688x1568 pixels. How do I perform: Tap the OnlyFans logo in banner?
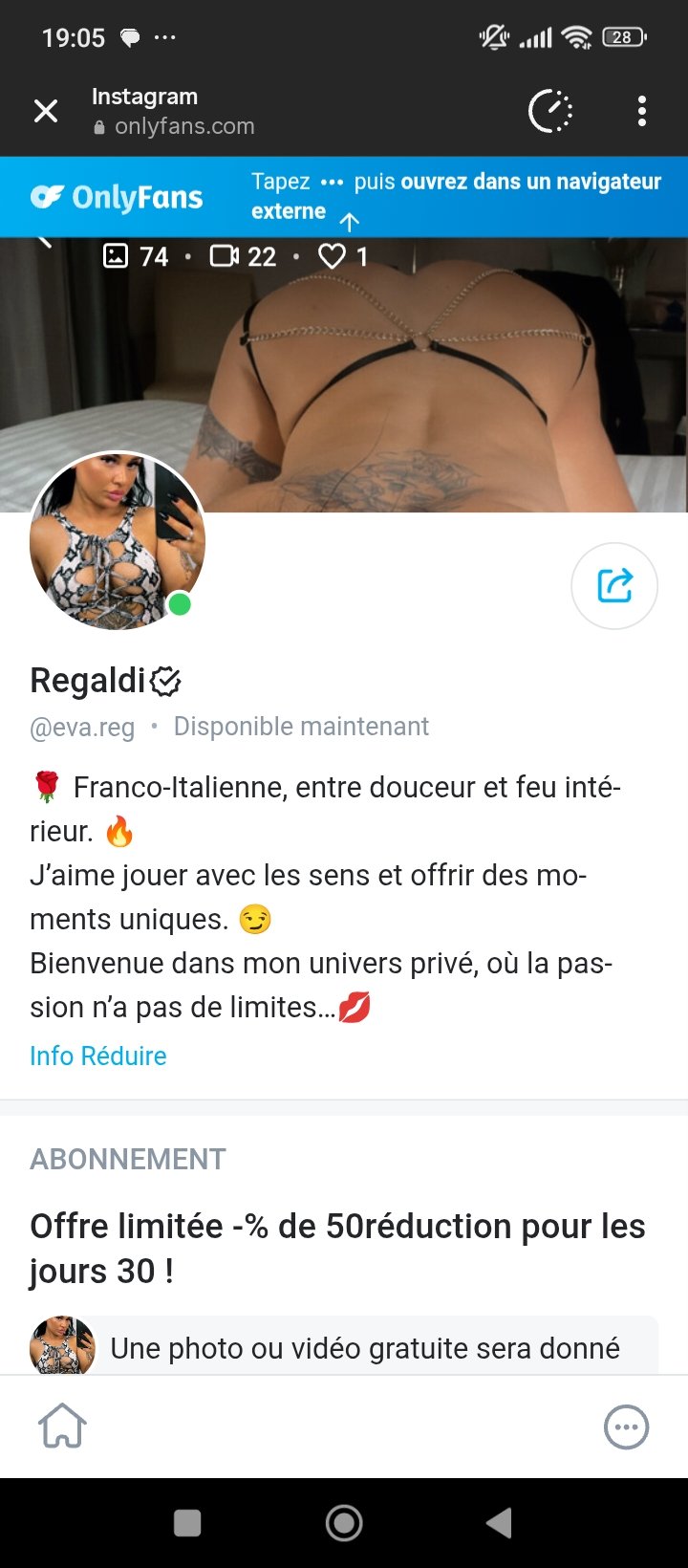[x=118, y=197]
